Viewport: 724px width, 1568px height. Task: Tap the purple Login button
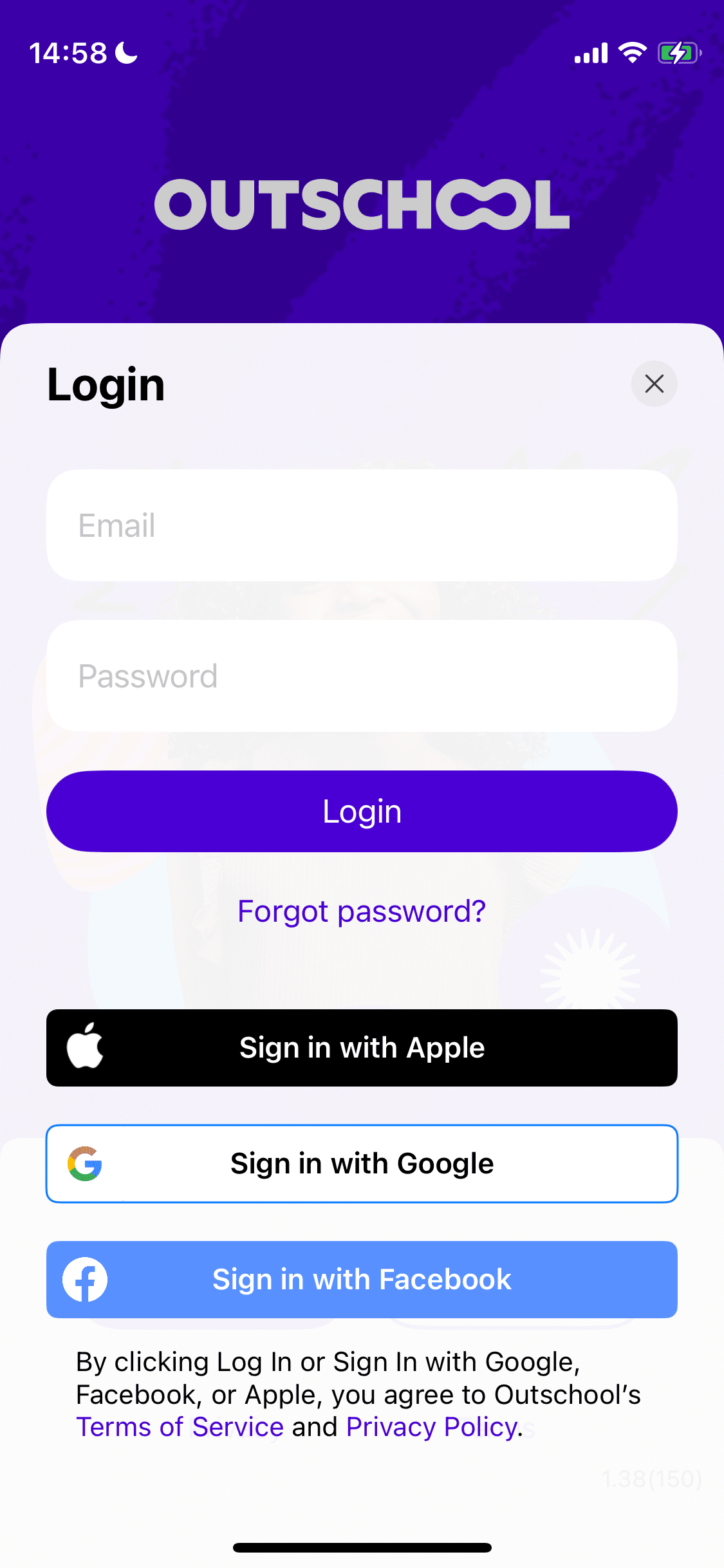pyautogui.click(x=362, y=811)
